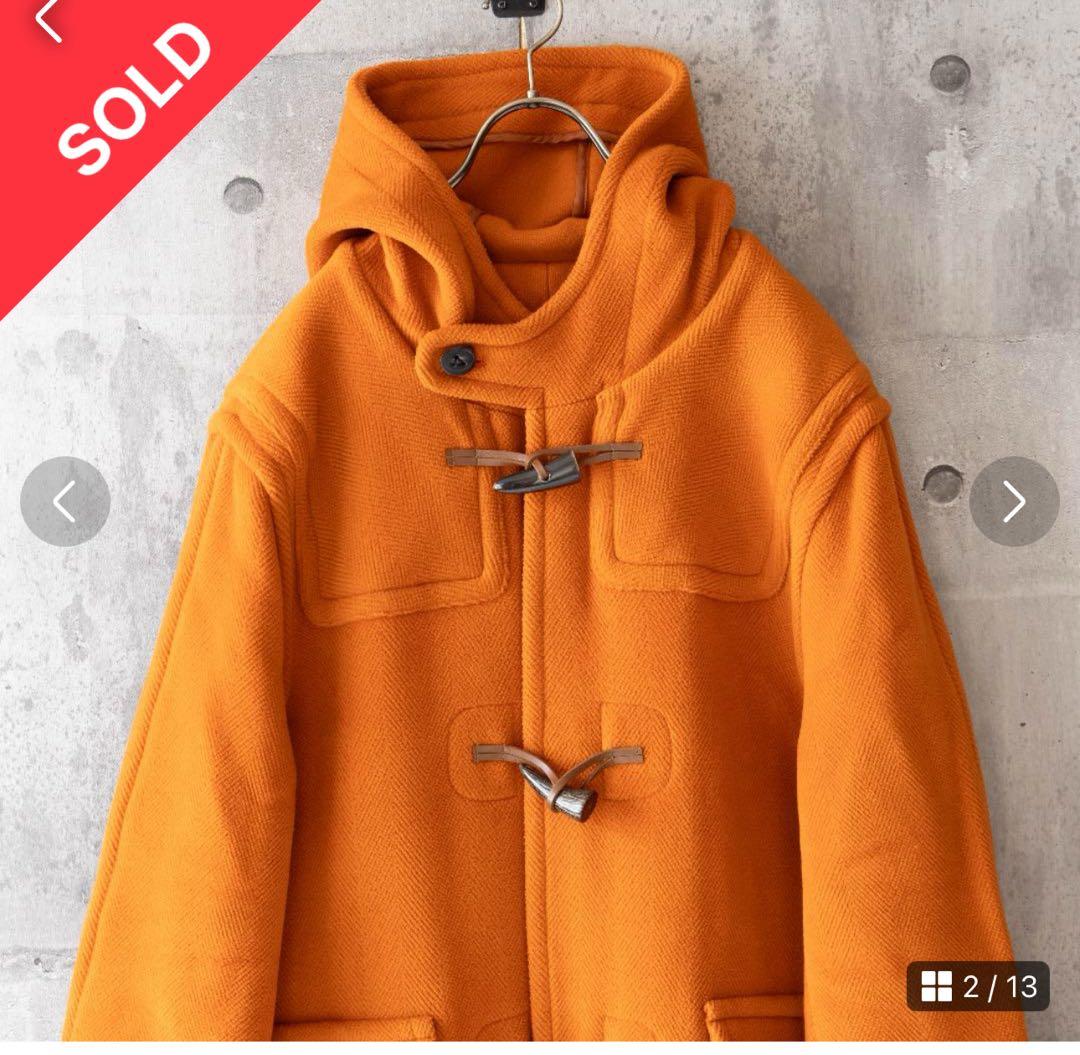
Task: Show the previous product photo
Action: point(65,502)
